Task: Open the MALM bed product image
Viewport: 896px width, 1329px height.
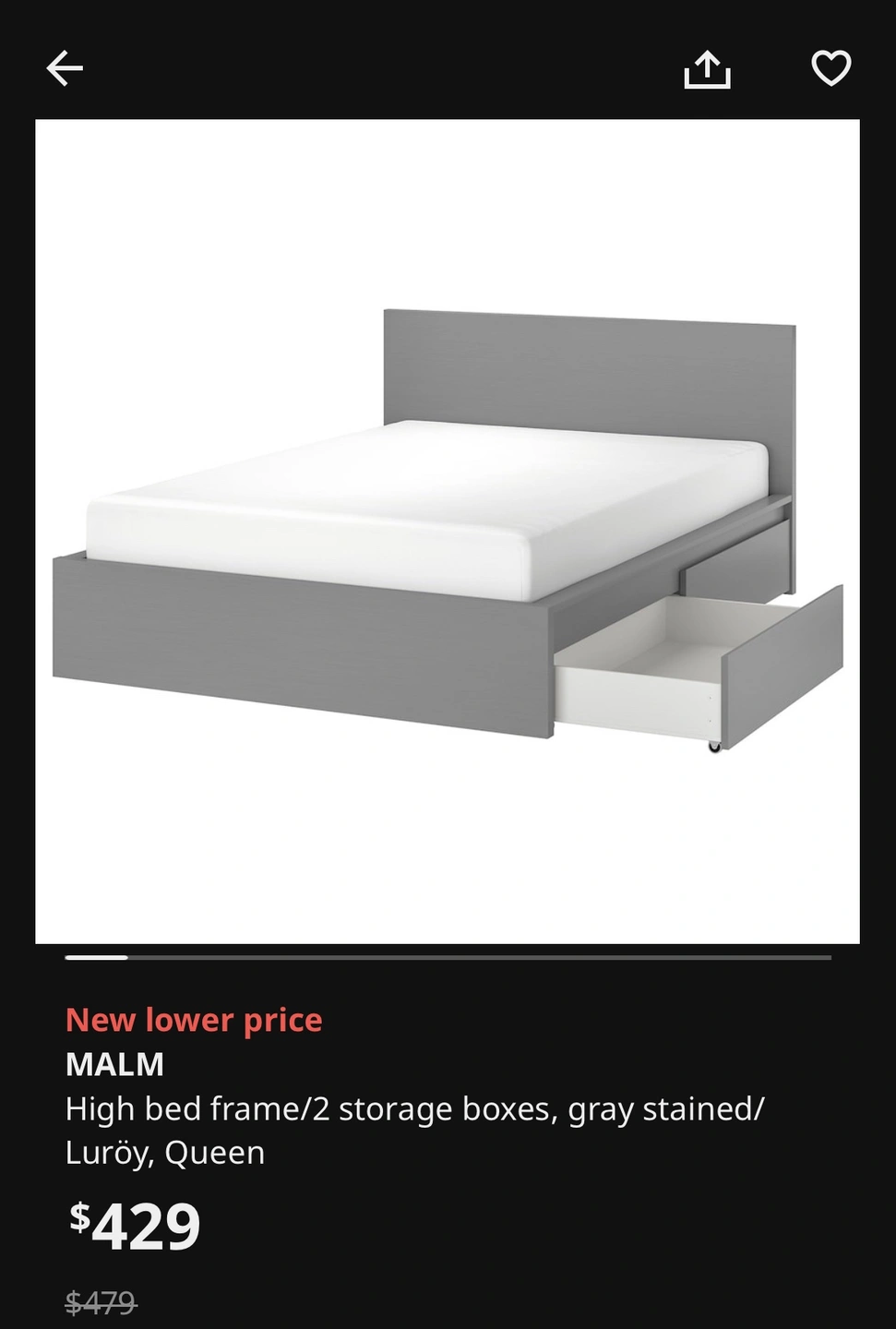Action: (448, 532)
